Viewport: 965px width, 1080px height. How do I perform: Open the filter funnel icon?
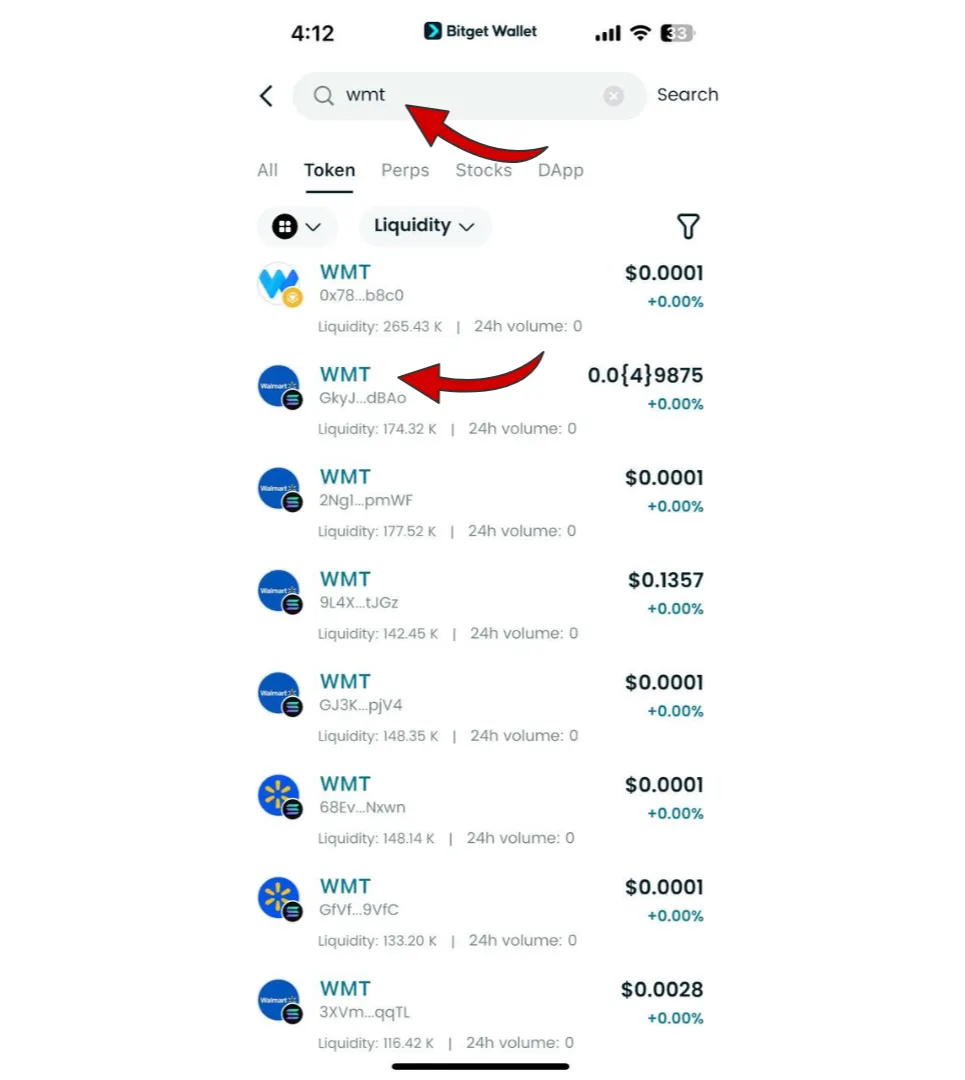click(x=687, y=226)
